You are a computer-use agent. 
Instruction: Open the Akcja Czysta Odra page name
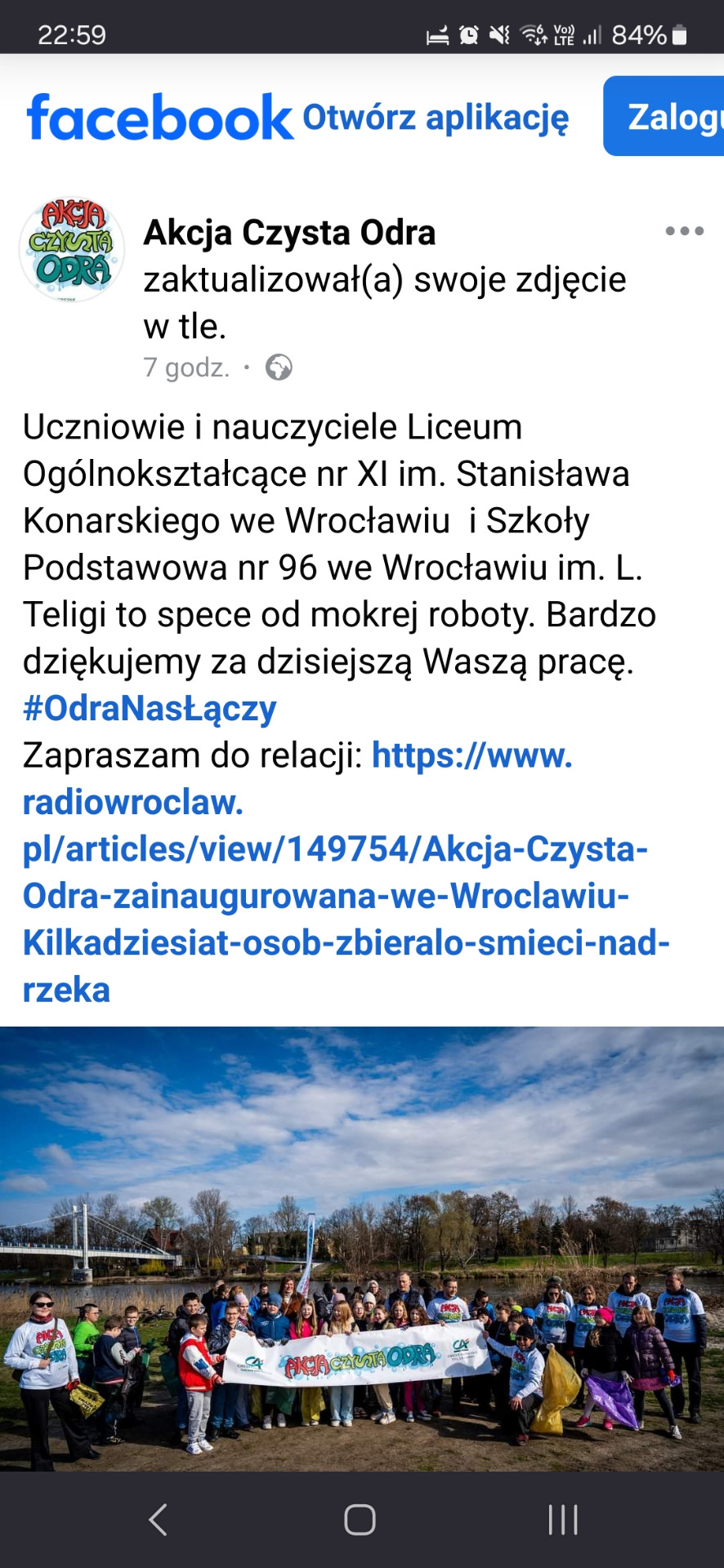(289, 233)
